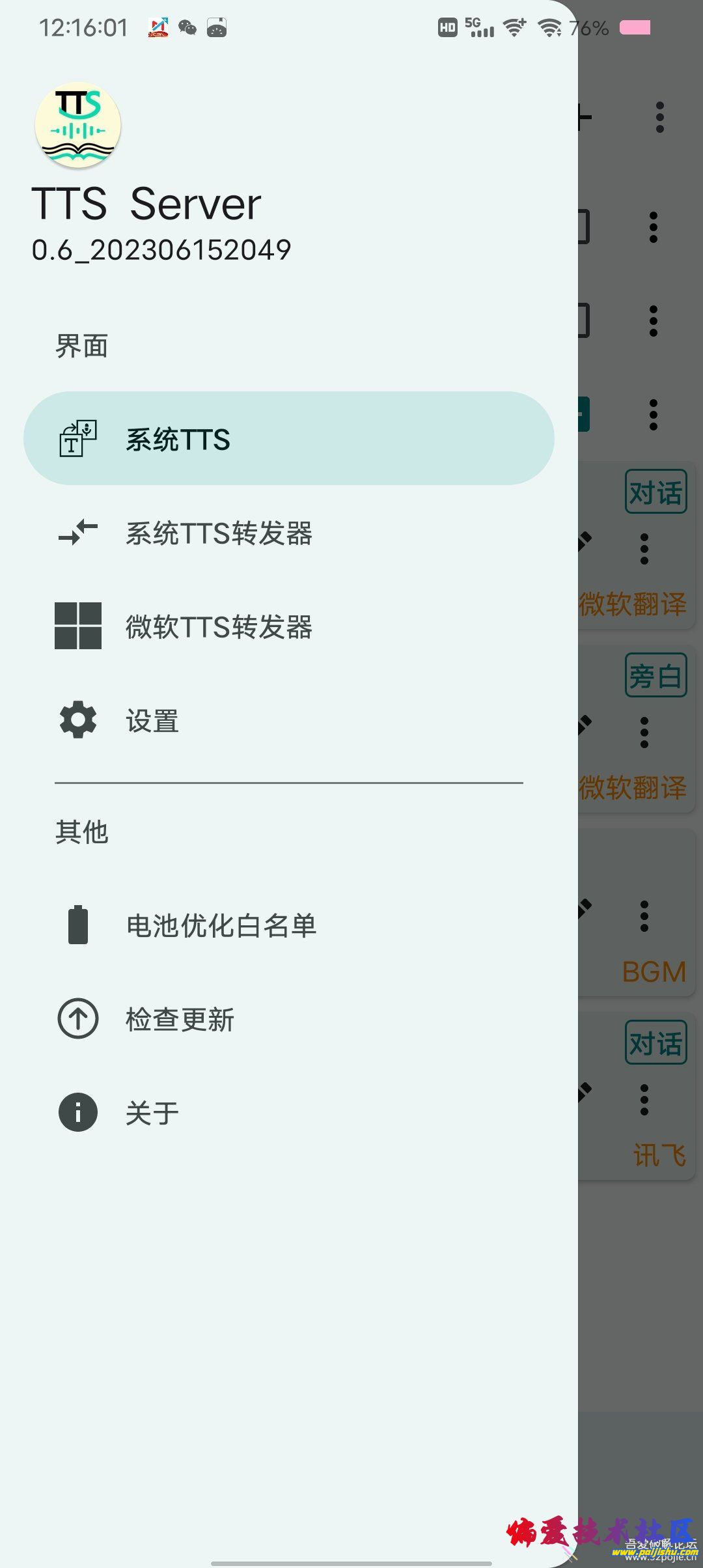Open the 关于 about page
This screenshot has height=1568, width=703.
pos(288,1112)
